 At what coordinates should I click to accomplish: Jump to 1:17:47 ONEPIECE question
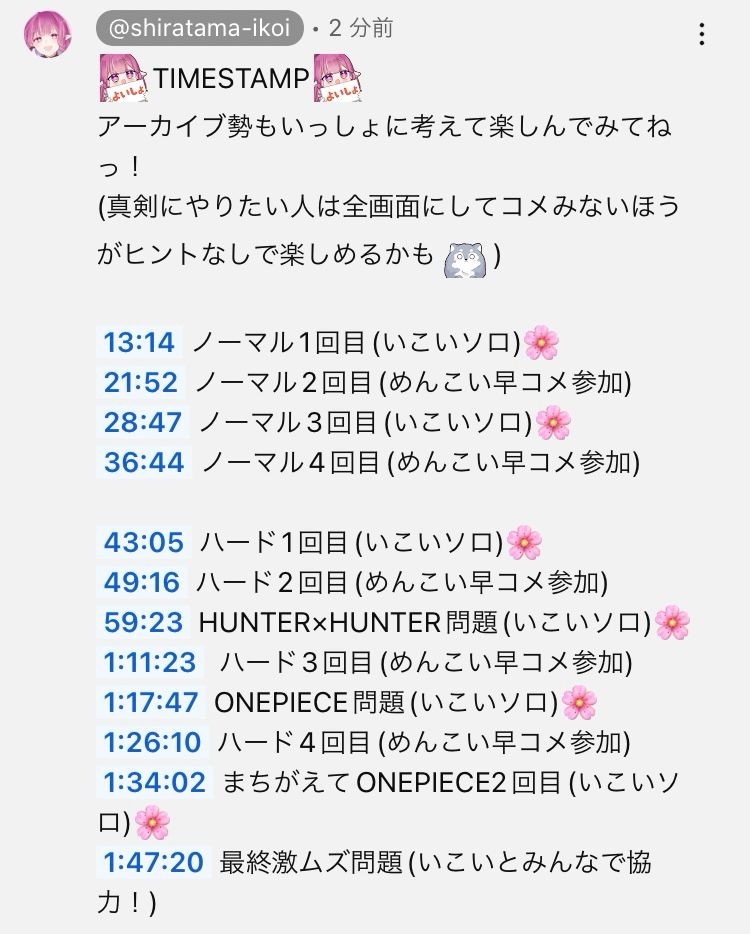pos(151,702)
